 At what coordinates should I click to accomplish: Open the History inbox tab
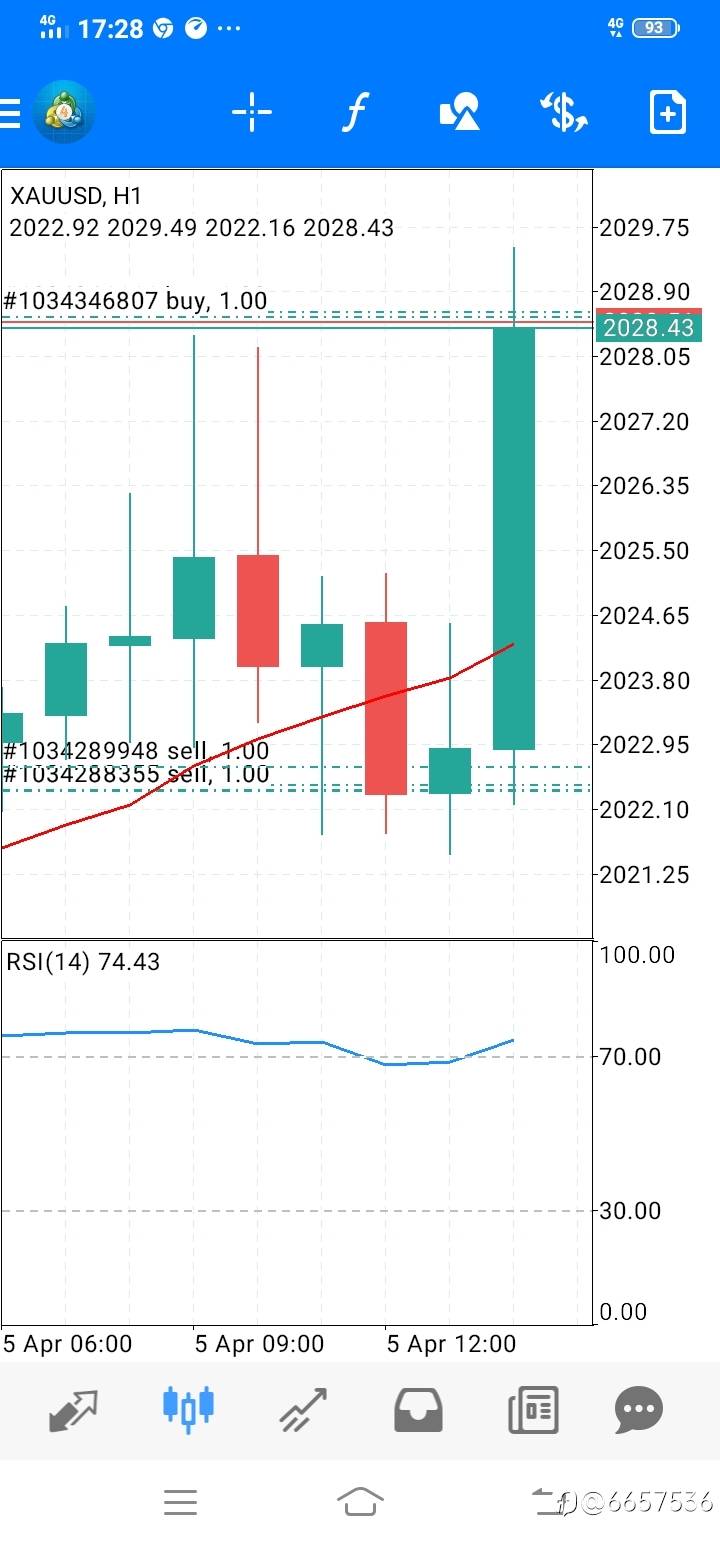click(418, 1410)
